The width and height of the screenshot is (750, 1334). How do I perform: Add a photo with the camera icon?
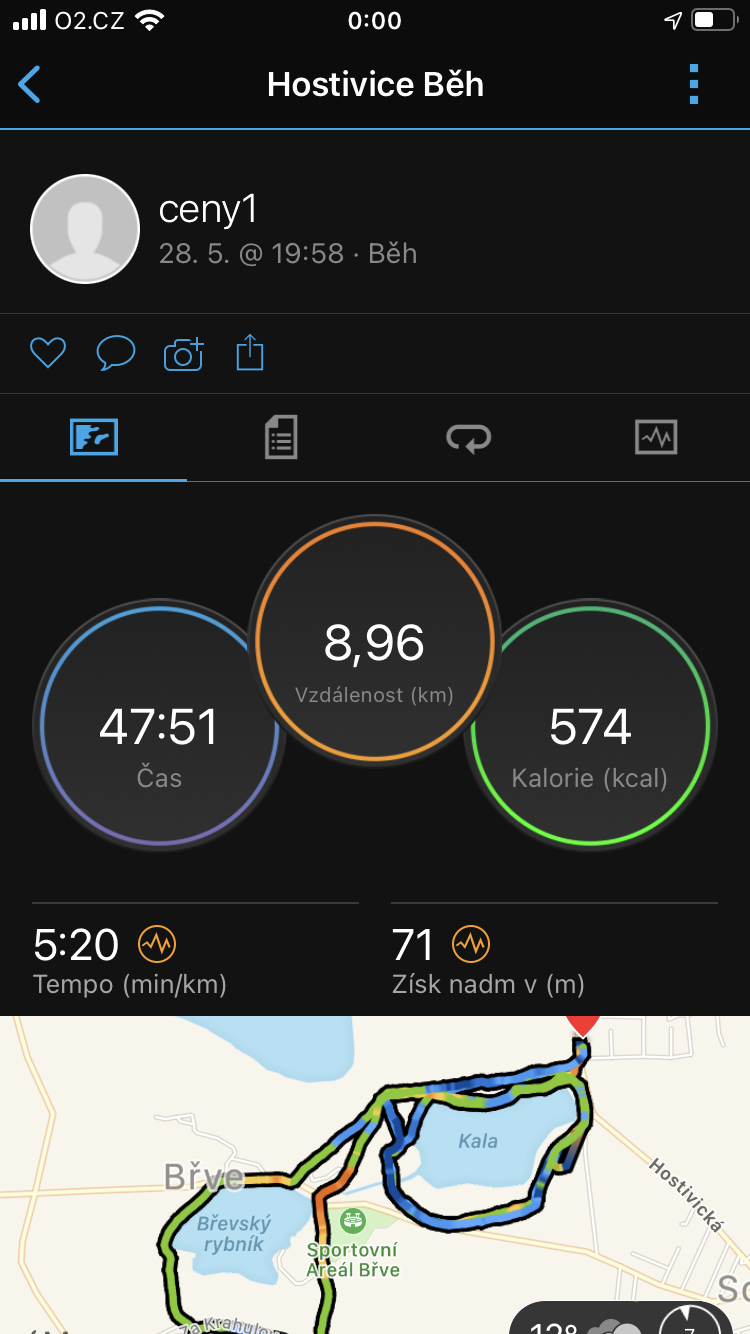click(183, 354)
